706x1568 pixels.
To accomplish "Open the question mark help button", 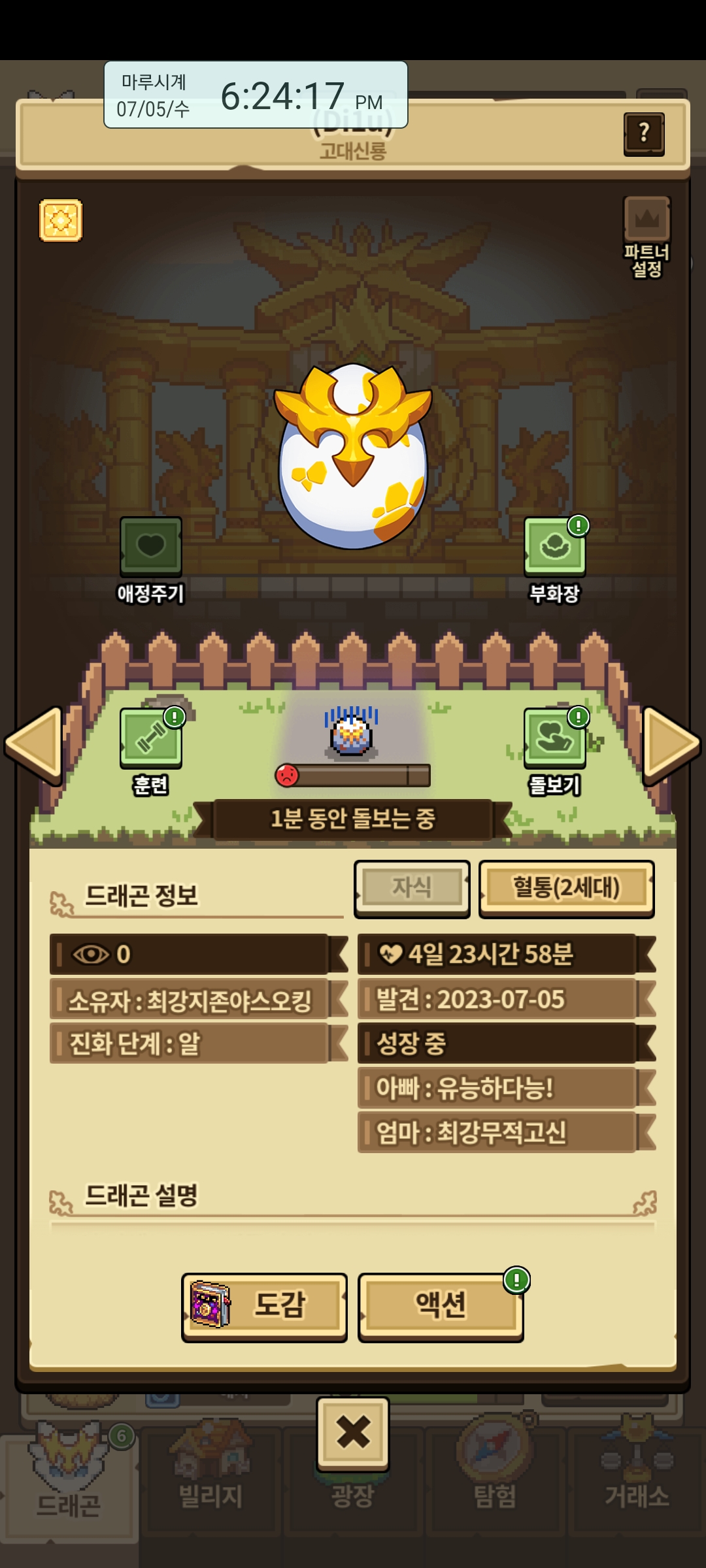I will point(644,134).
